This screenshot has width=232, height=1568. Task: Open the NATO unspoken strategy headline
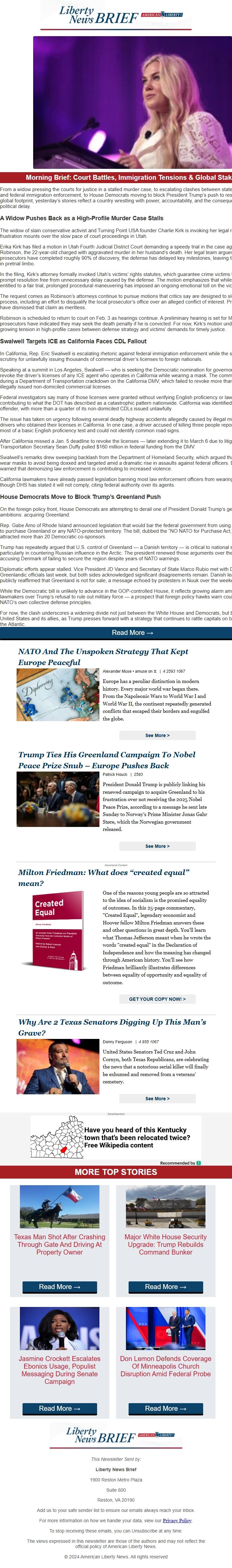[x=103, y=656]
